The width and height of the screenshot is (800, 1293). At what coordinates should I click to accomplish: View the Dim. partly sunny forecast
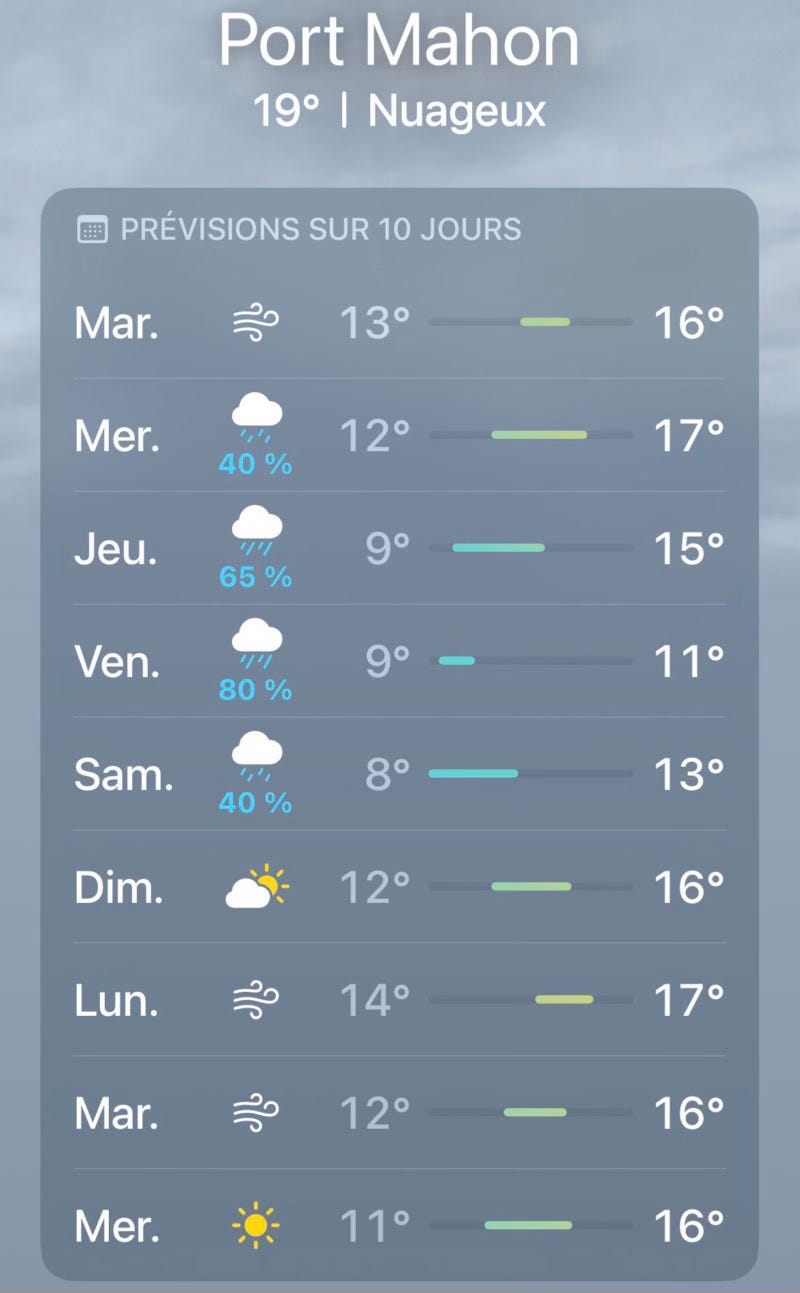tap(398, 886)
